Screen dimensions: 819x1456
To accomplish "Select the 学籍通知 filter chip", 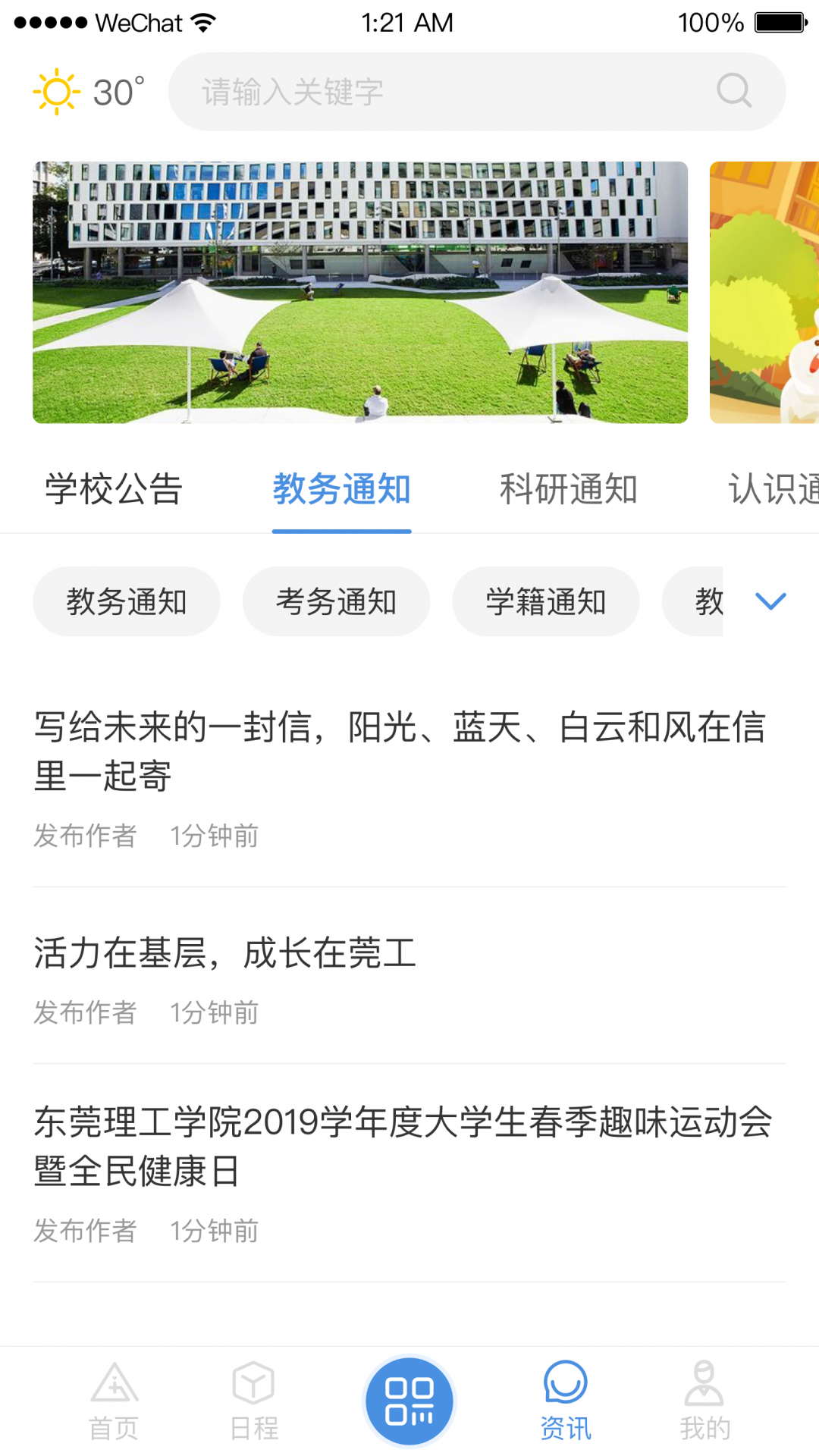I will coord(546,601).
